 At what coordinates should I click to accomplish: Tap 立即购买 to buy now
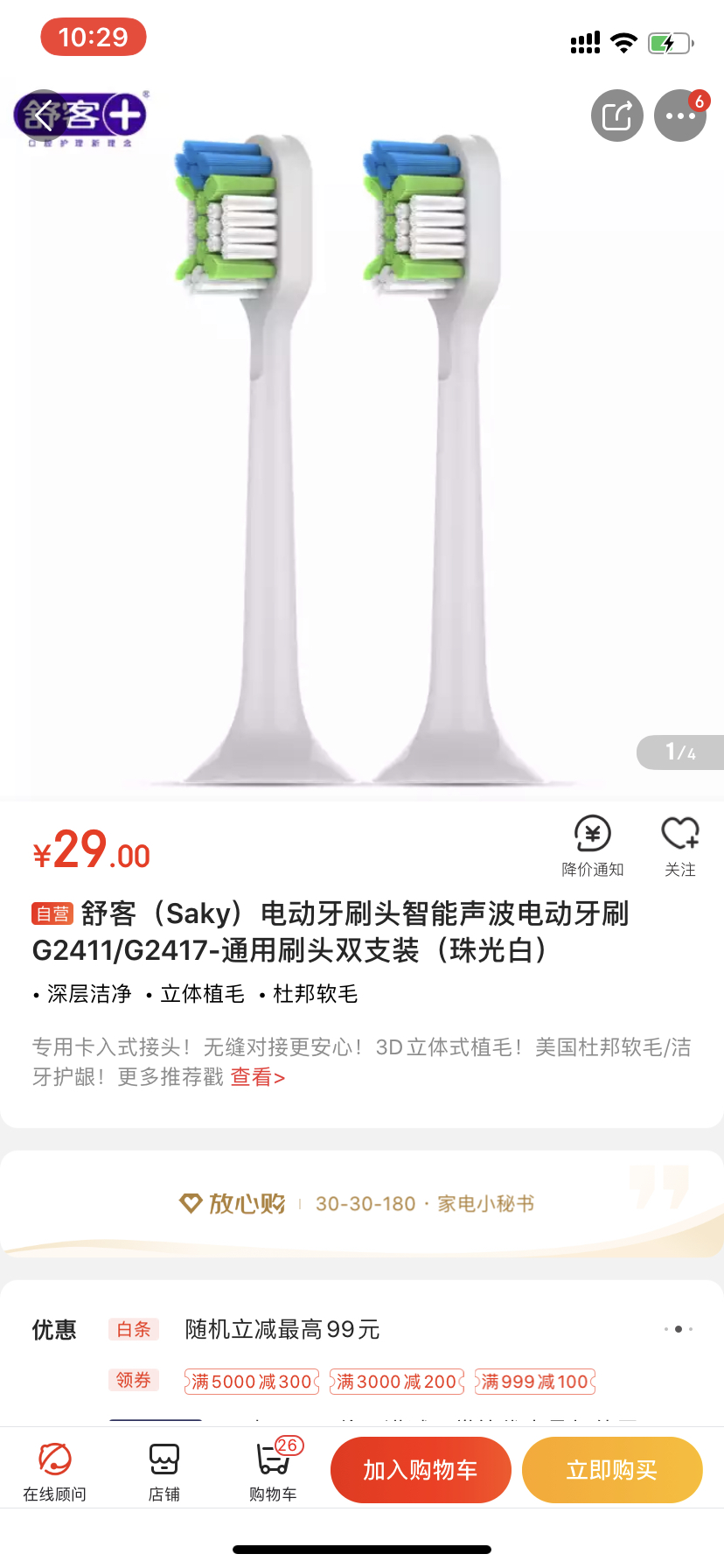(x=612, y=1470)
